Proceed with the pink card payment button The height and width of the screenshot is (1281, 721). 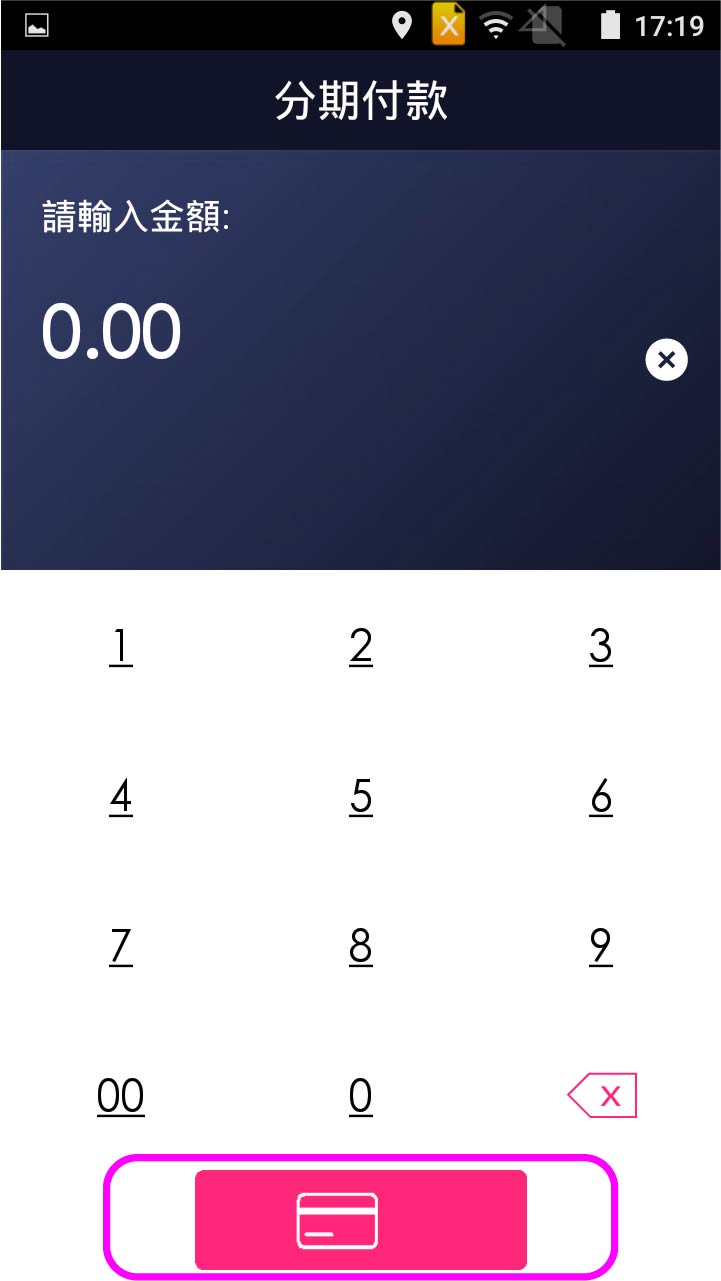pos(361,1219)
